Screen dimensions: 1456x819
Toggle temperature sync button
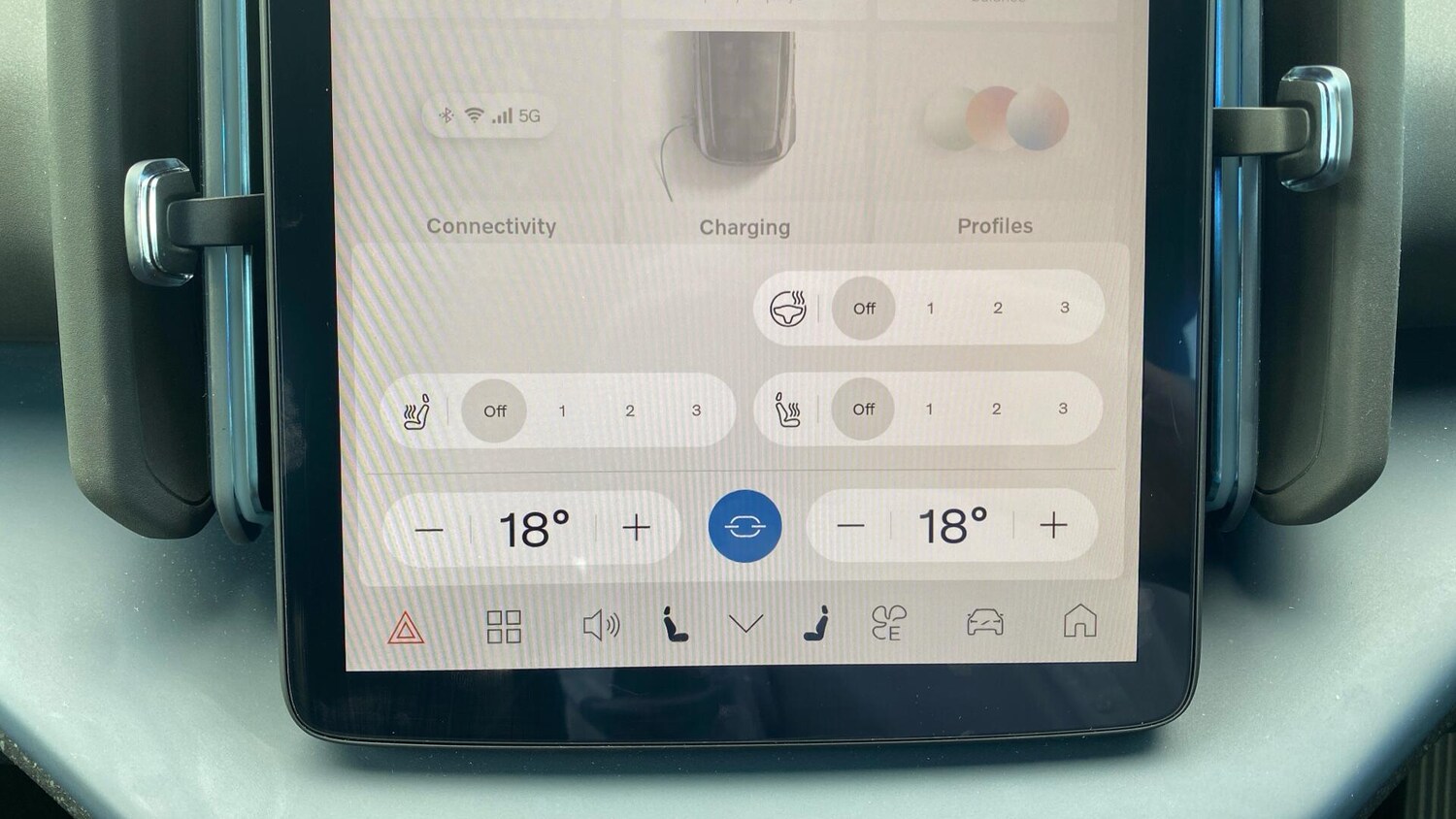[x=745, y=526]
